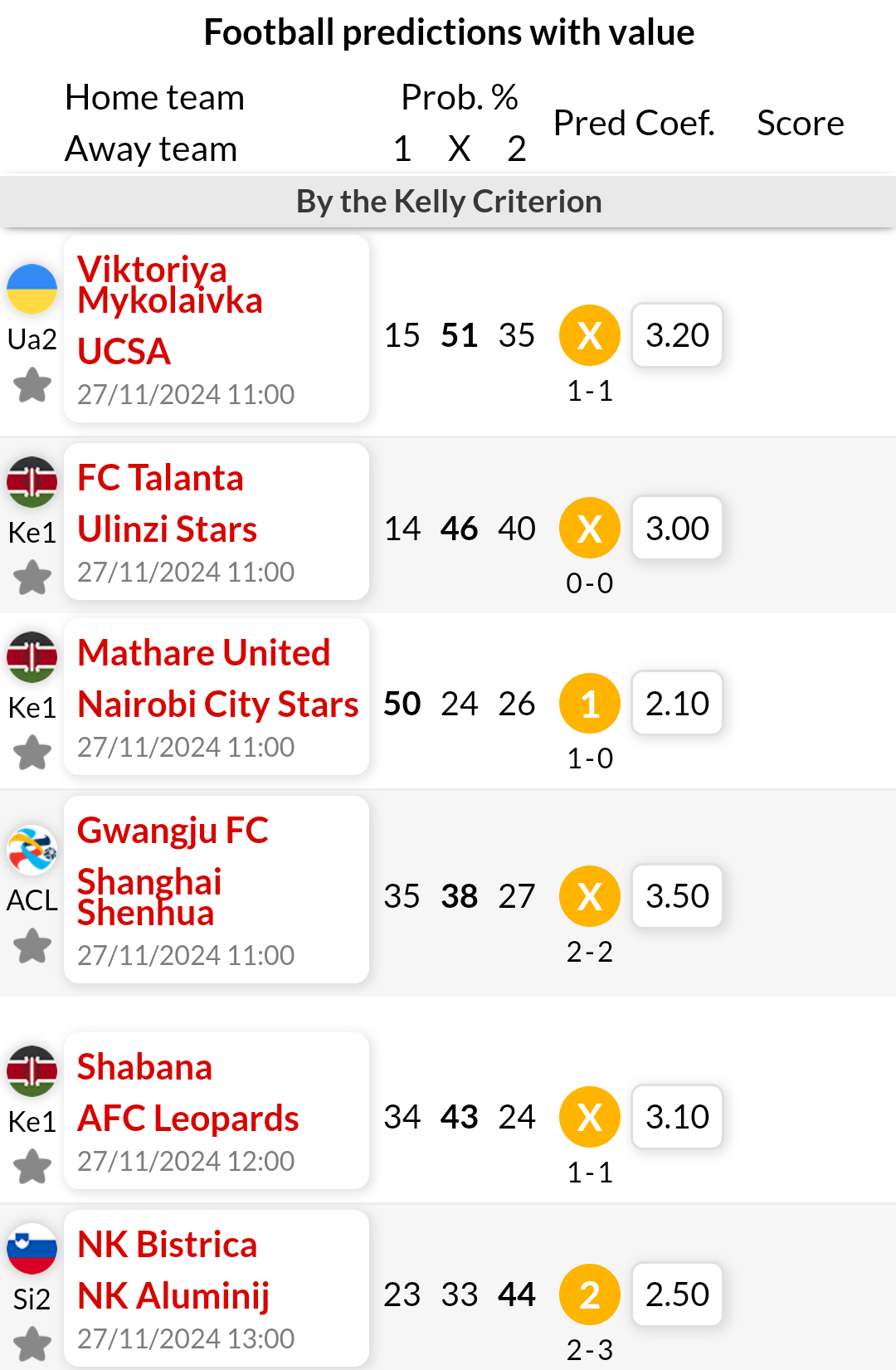
Task: Add Mathare United match to favorites
Action: 32,753
